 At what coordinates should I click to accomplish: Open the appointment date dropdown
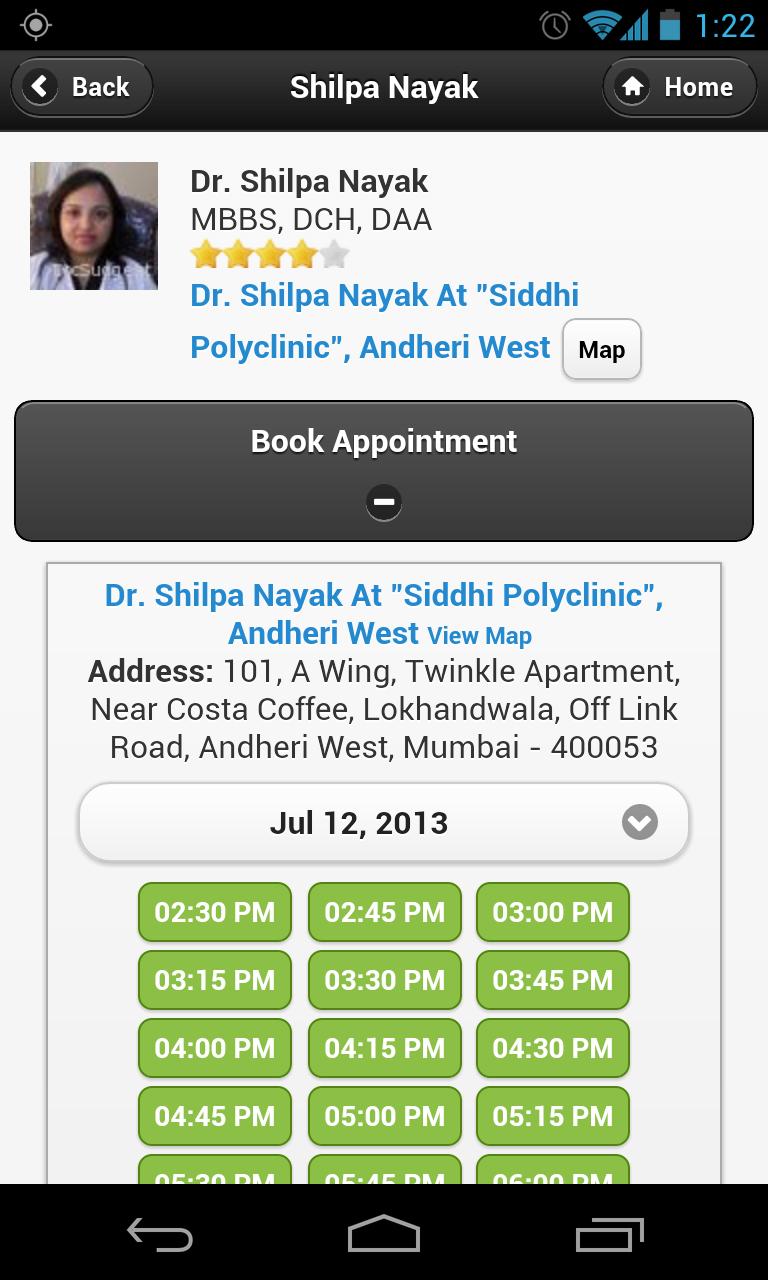[383, 822]
